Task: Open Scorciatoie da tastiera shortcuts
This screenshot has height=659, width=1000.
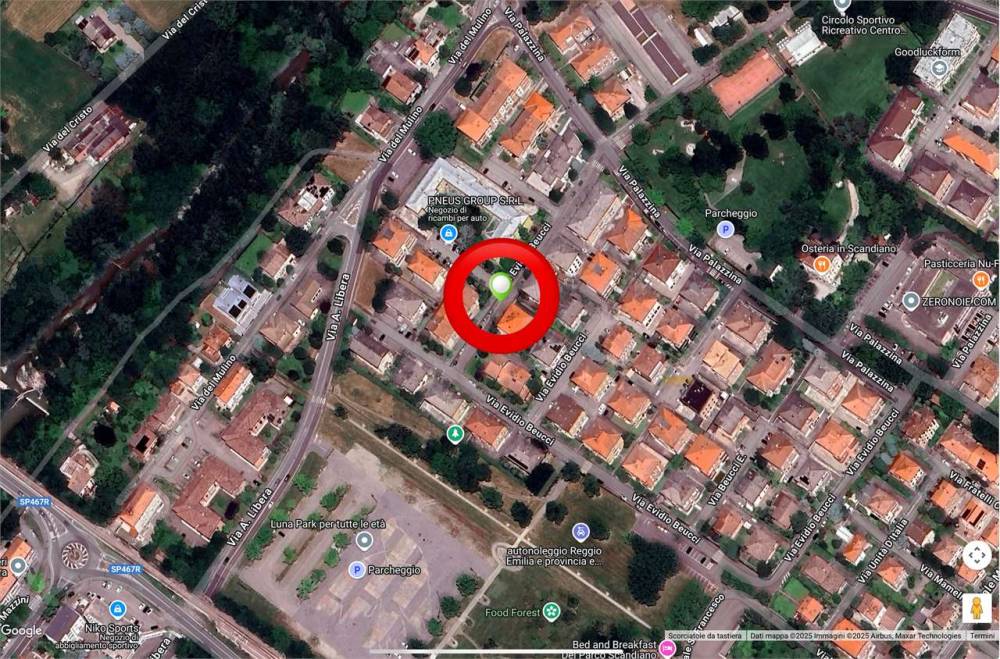Action: pyautogui.click(x=704, y=636)
